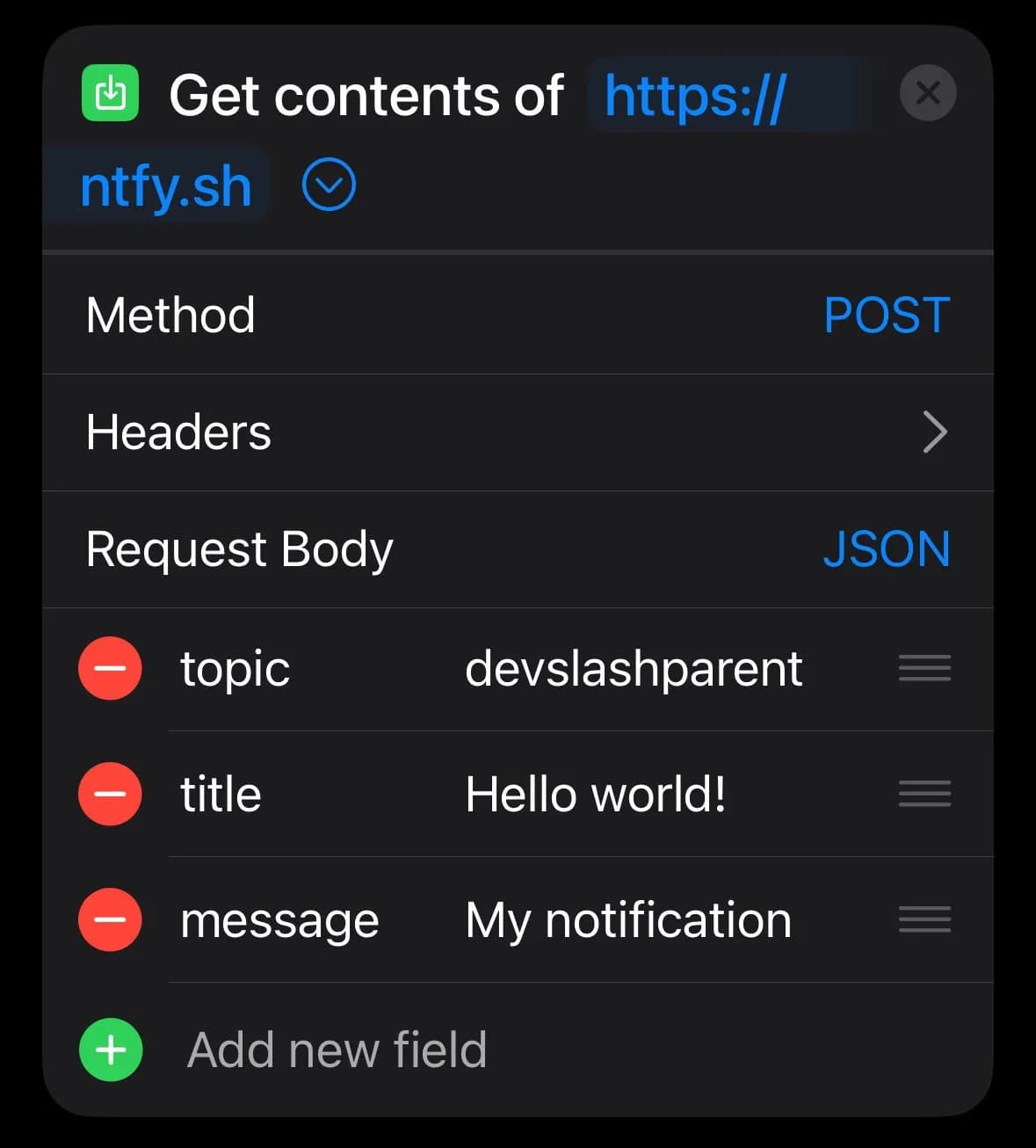Grab the reorder handle for the topic field

[924, 668]
